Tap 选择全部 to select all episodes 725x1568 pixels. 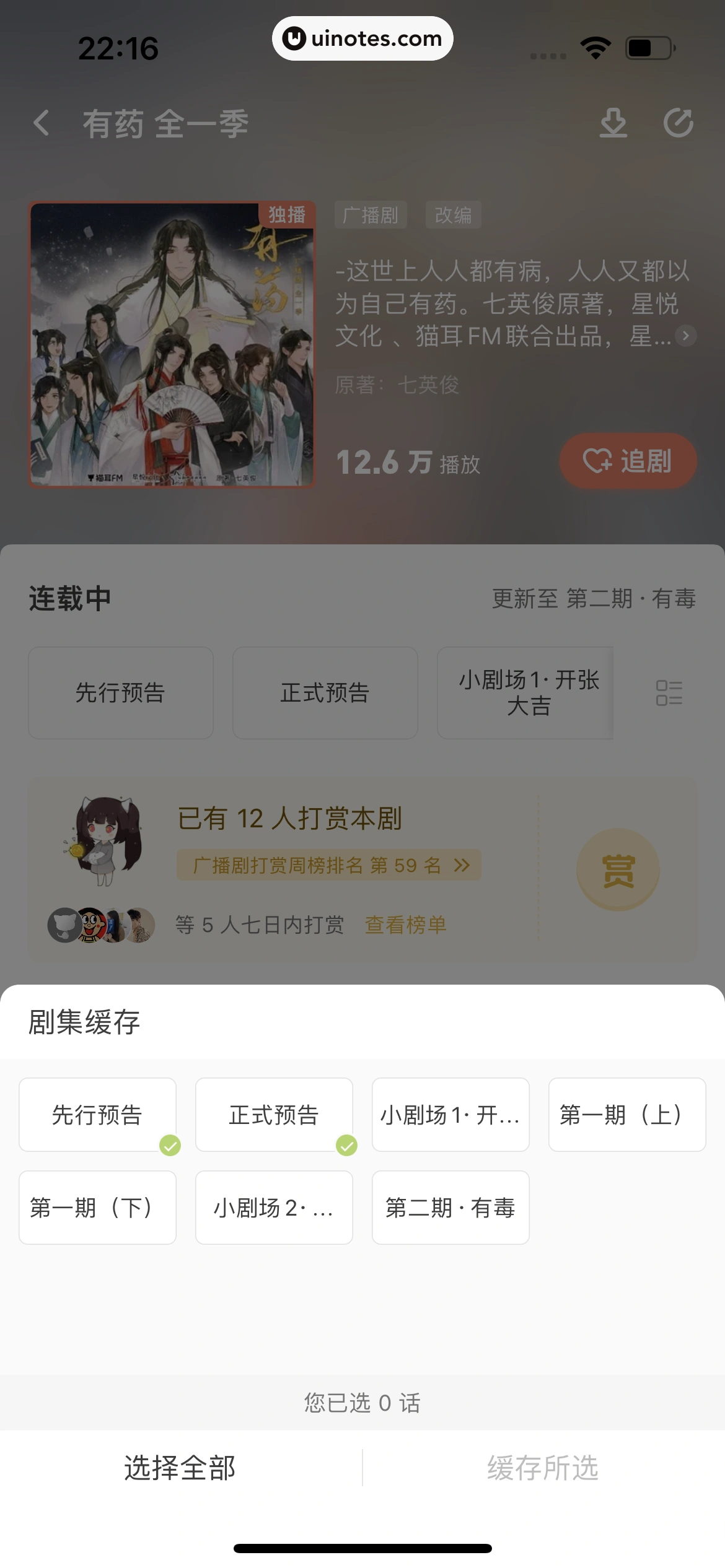[x=180, y=1468]
